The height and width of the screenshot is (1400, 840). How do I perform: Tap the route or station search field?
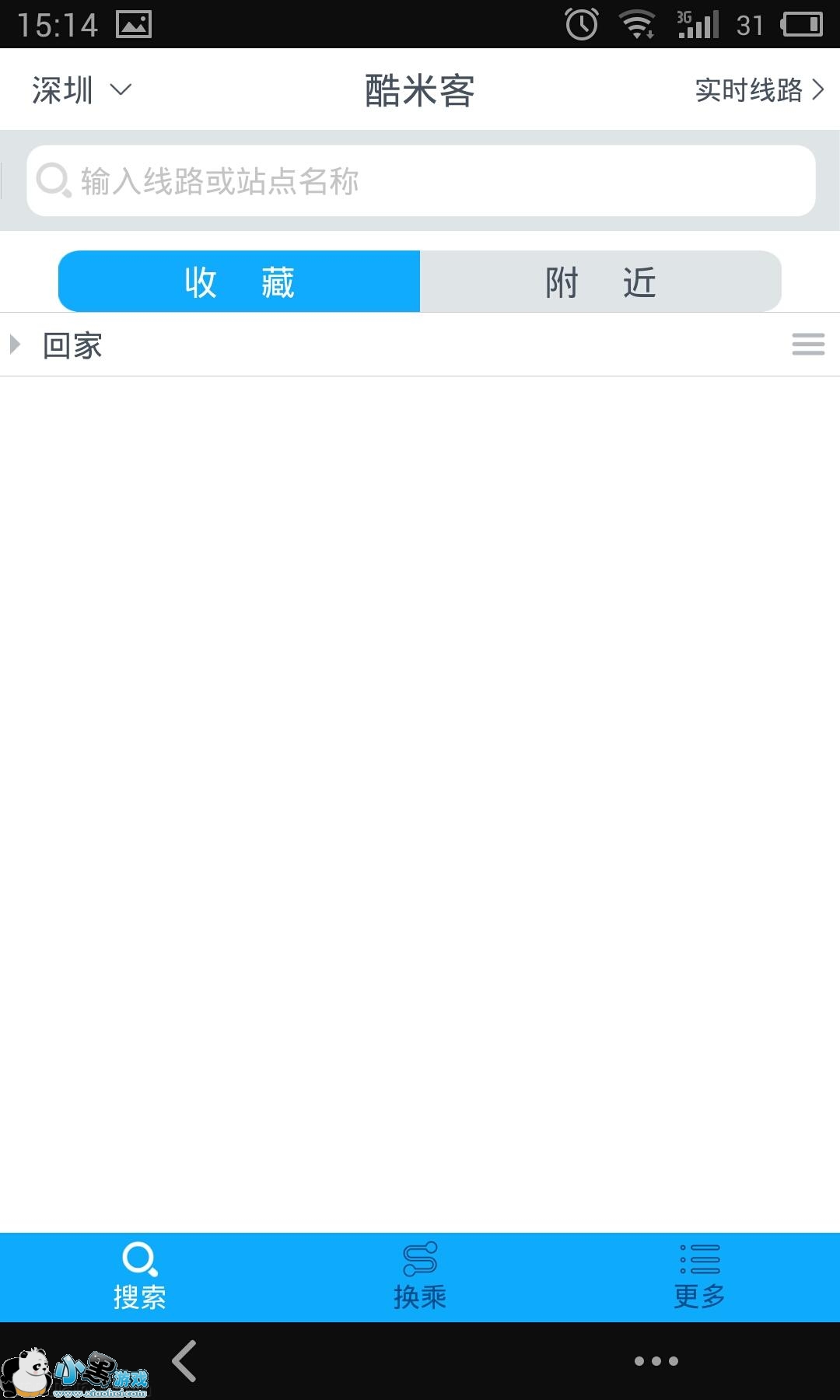[x=421, y=180]
